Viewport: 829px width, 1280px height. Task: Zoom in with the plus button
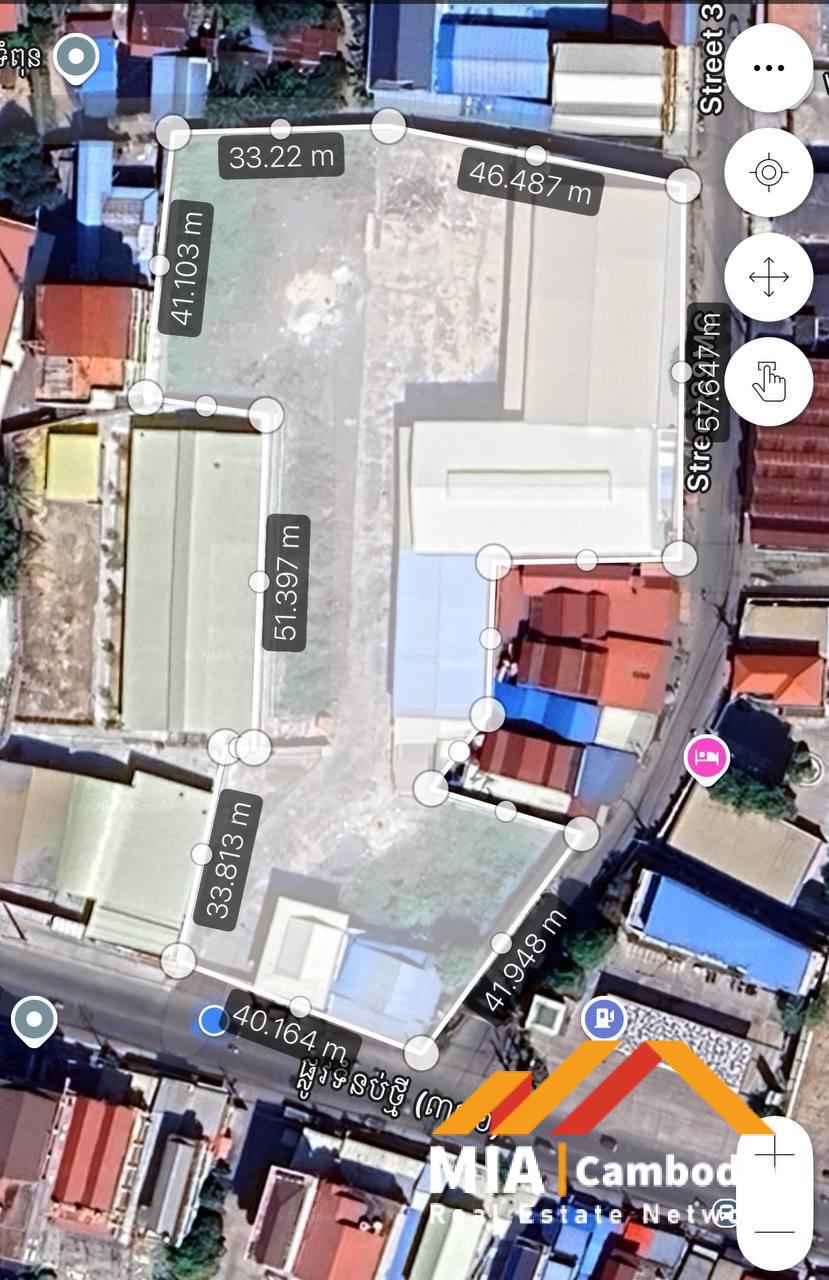coord(775,1153)
